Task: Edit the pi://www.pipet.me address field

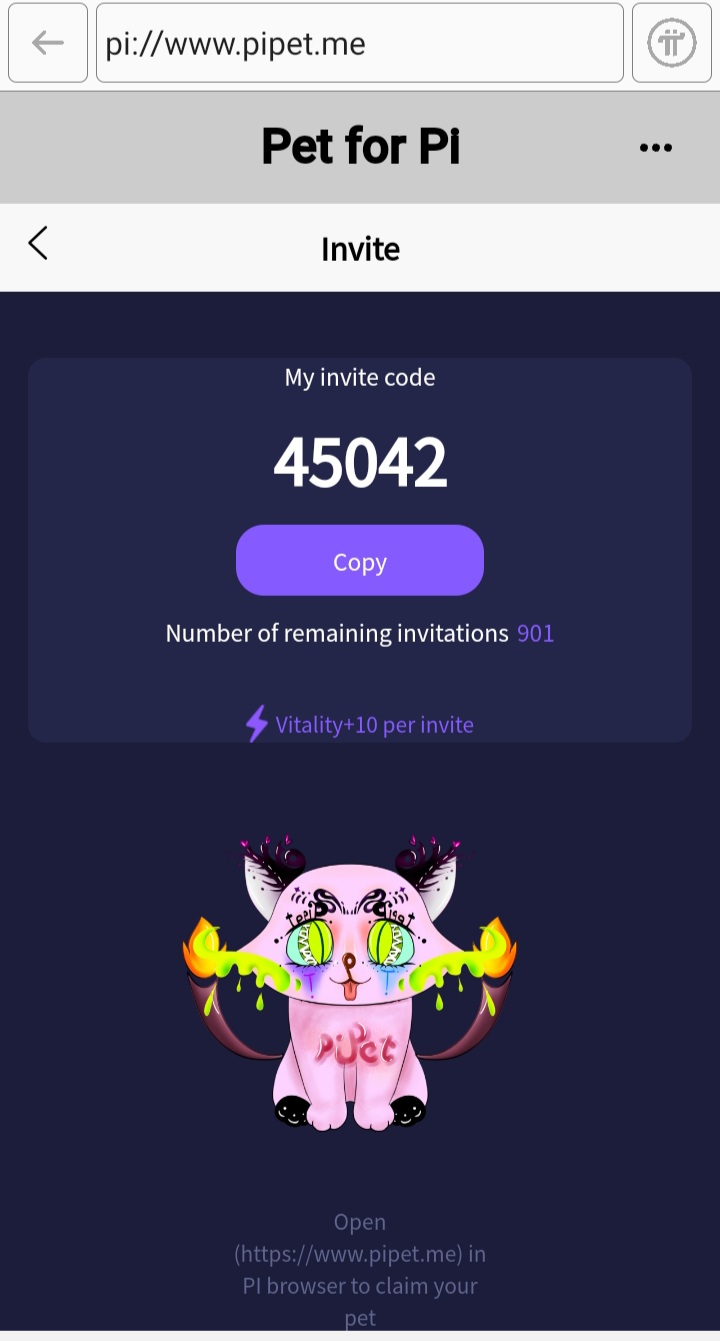Action: click(359, 43)
